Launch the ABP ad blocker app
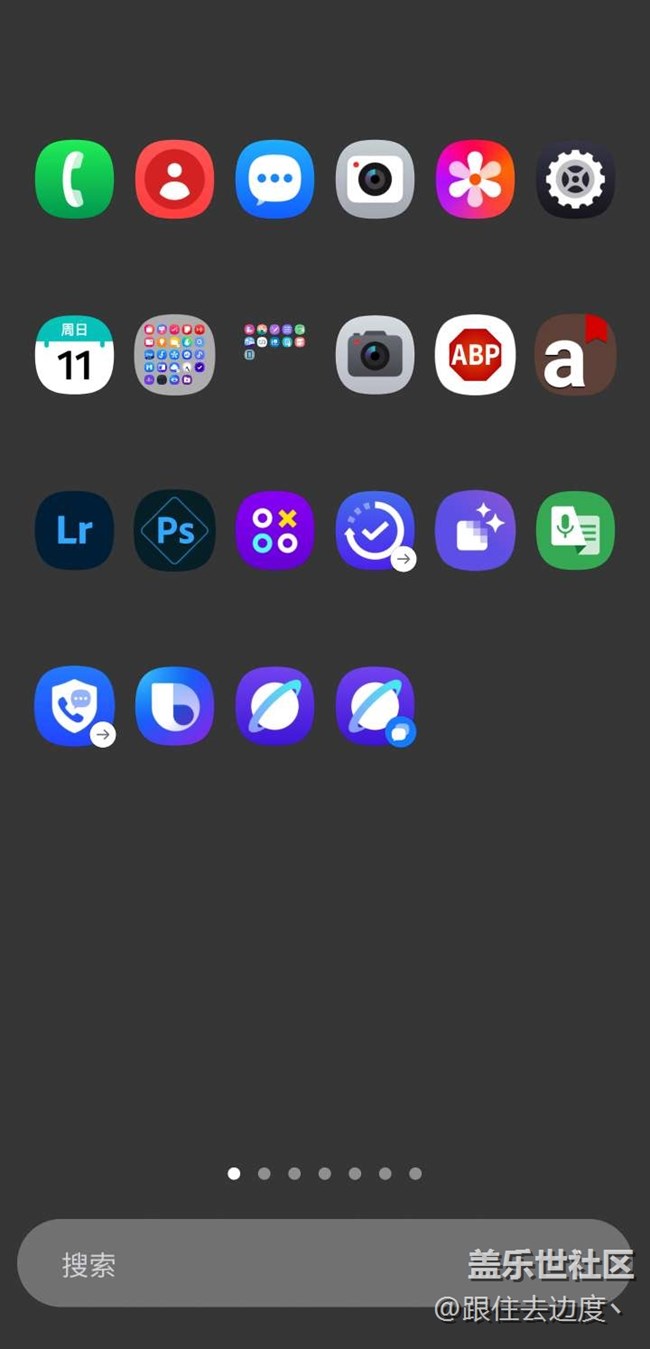650x1349 pixels. pos(475,355)
